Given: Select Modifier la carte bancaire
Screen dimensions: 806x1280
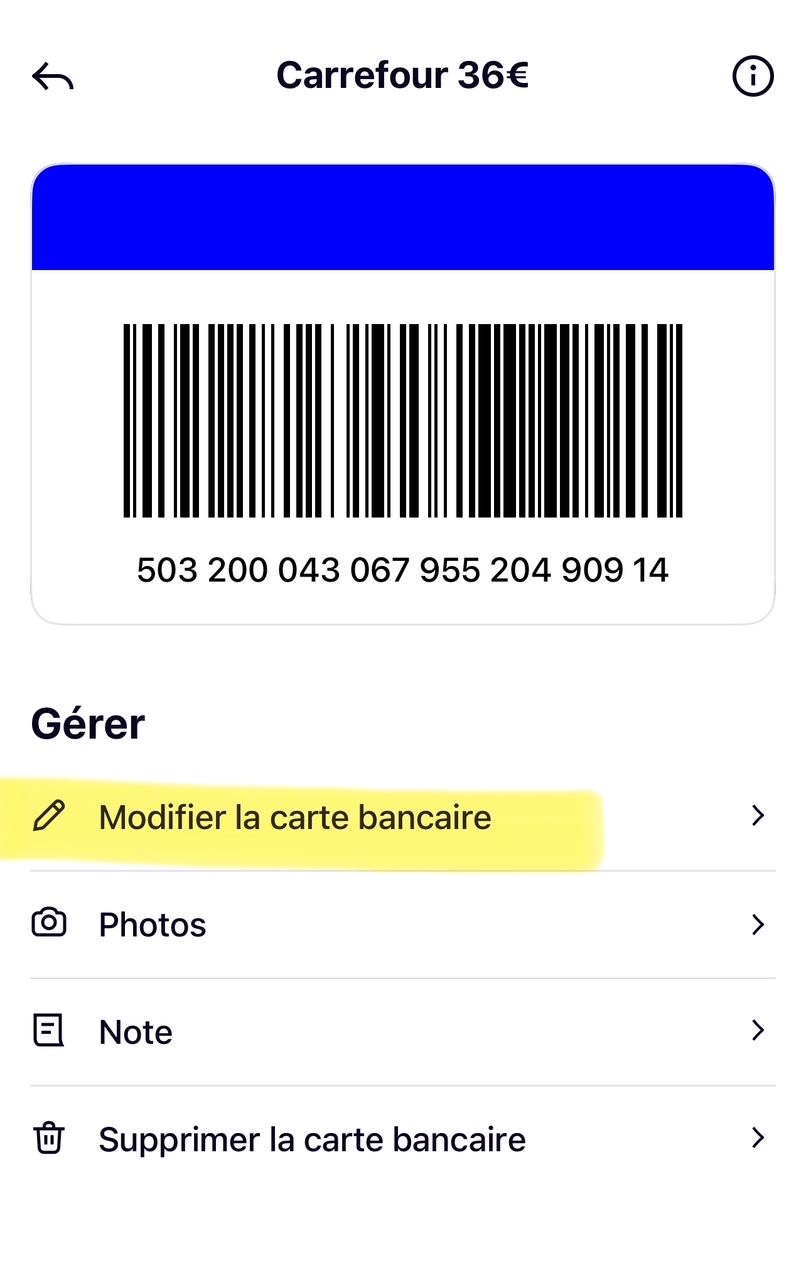Looking at the screenshot, I should coord(295,818).
